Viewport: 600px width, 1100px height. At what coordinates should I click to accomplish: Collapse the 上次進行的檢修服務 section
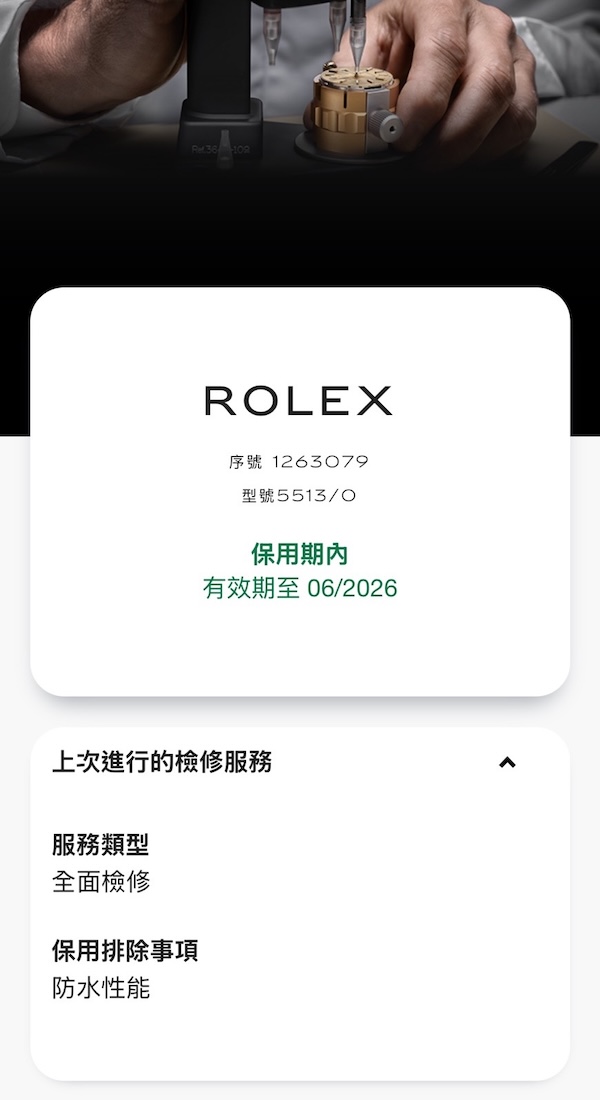(x=507, y=763)
